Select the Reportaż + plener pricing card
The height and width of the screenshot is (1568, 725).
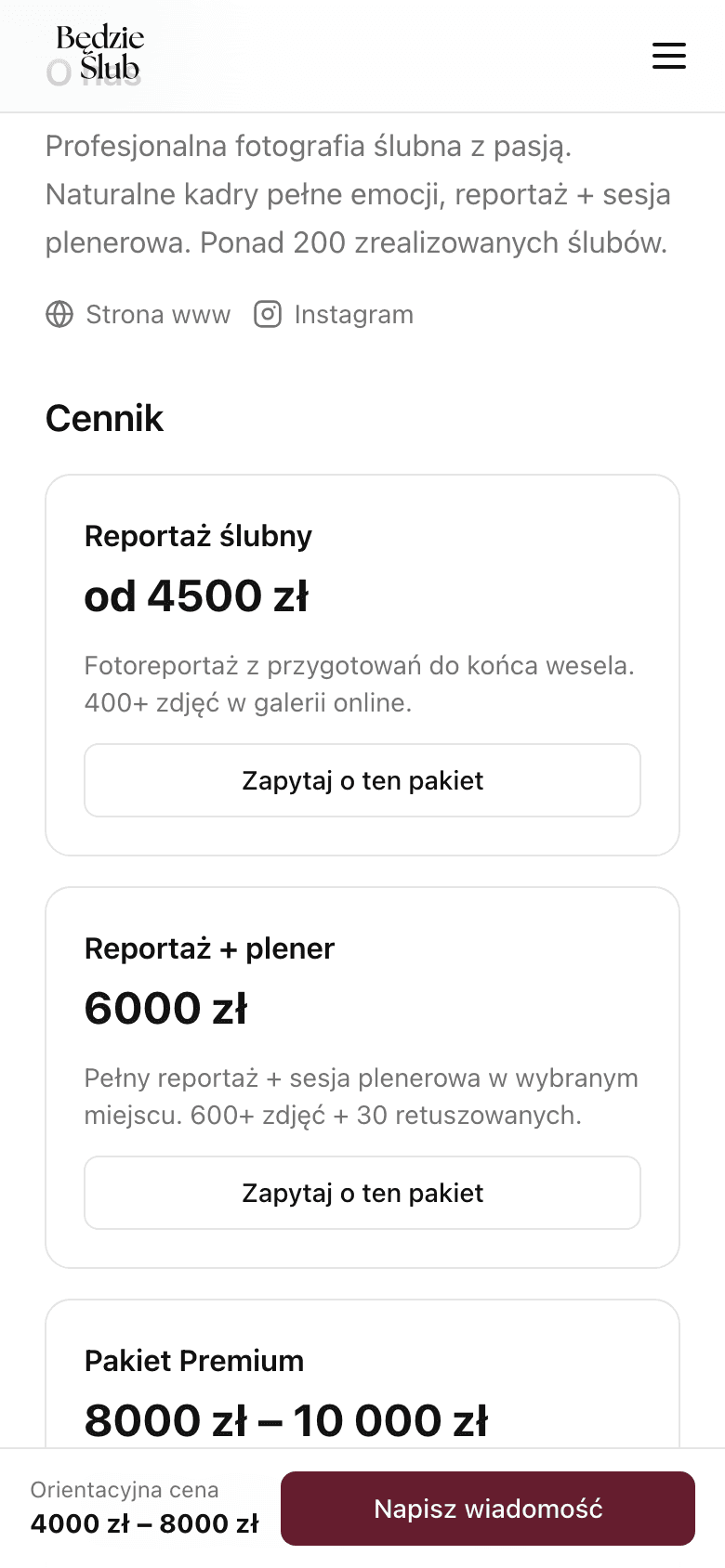point(362,1076)
